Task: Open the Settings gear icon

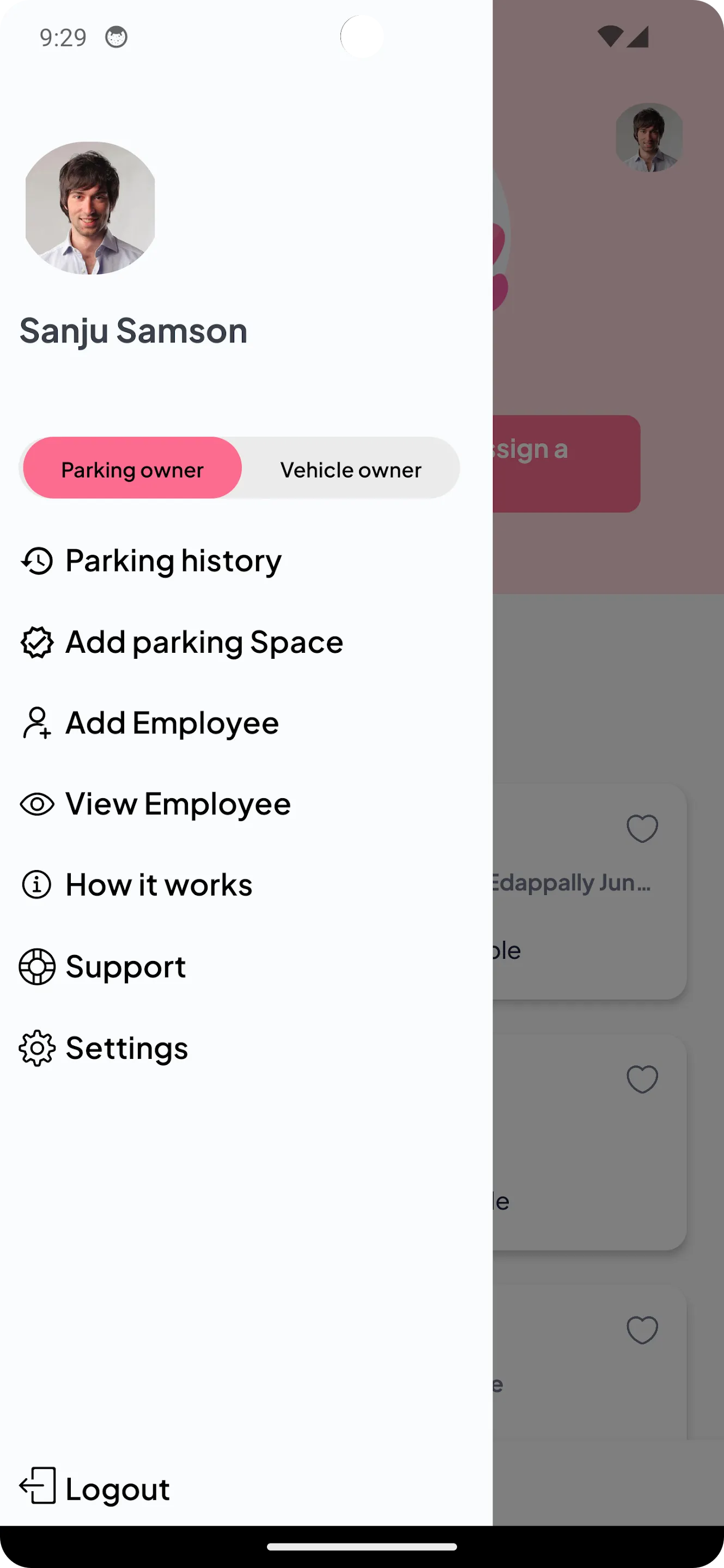Action: 36,1048
